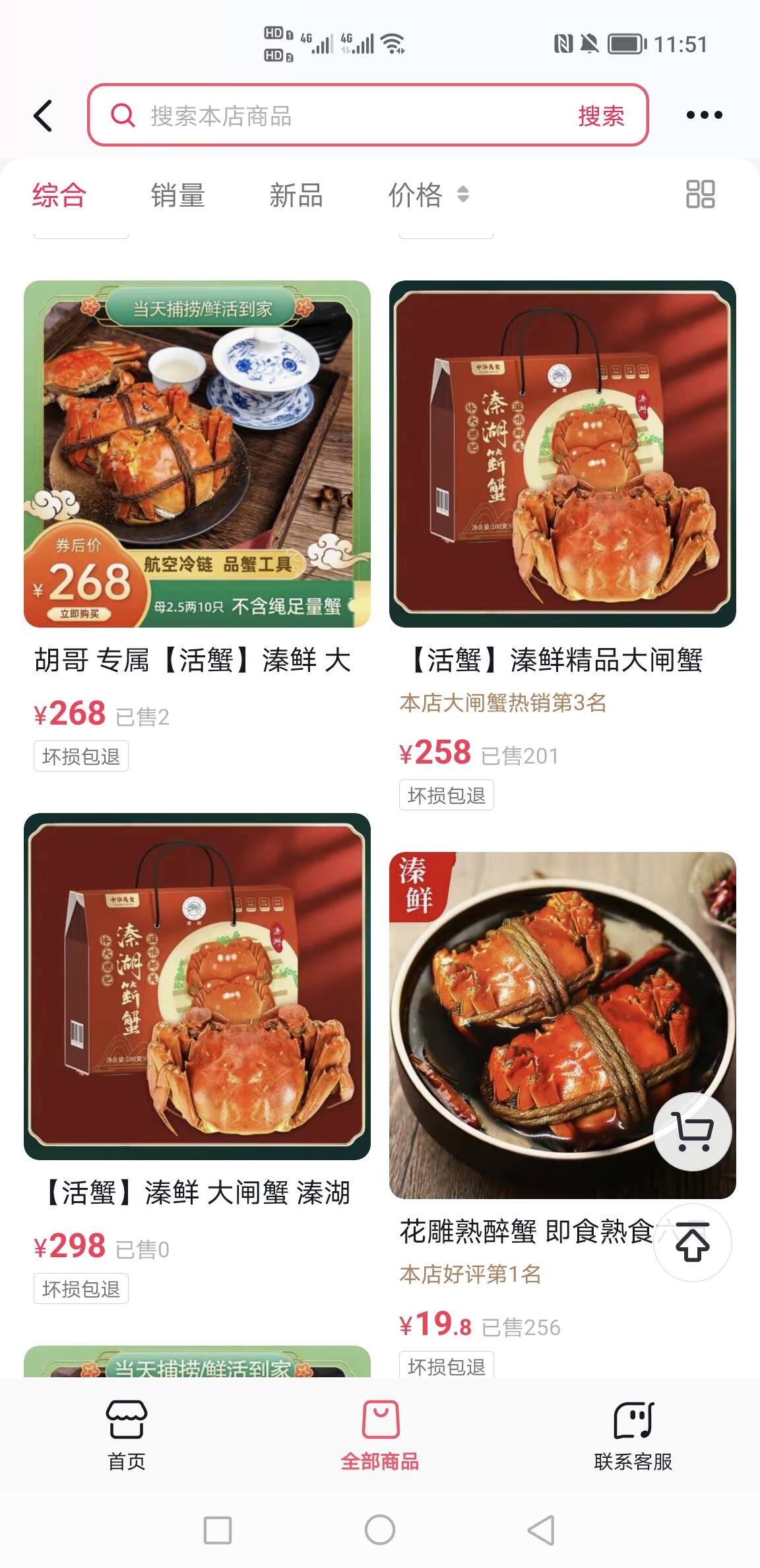Image resolution: width=760 pixels, height=1568 pixels.
Task: Open the three-dot overflow menu
Action: point(704,115)
